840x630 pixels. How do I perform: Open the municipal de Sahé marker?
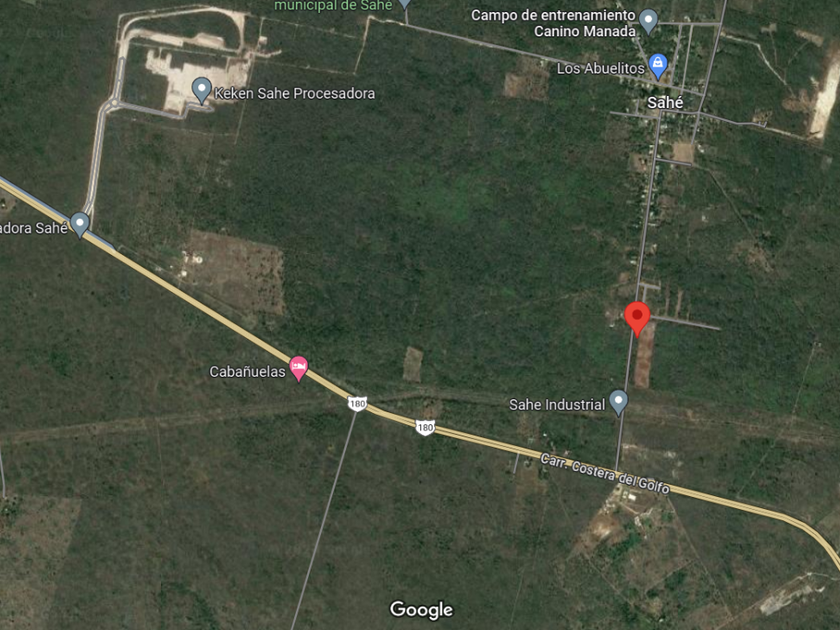coord(406,3)
